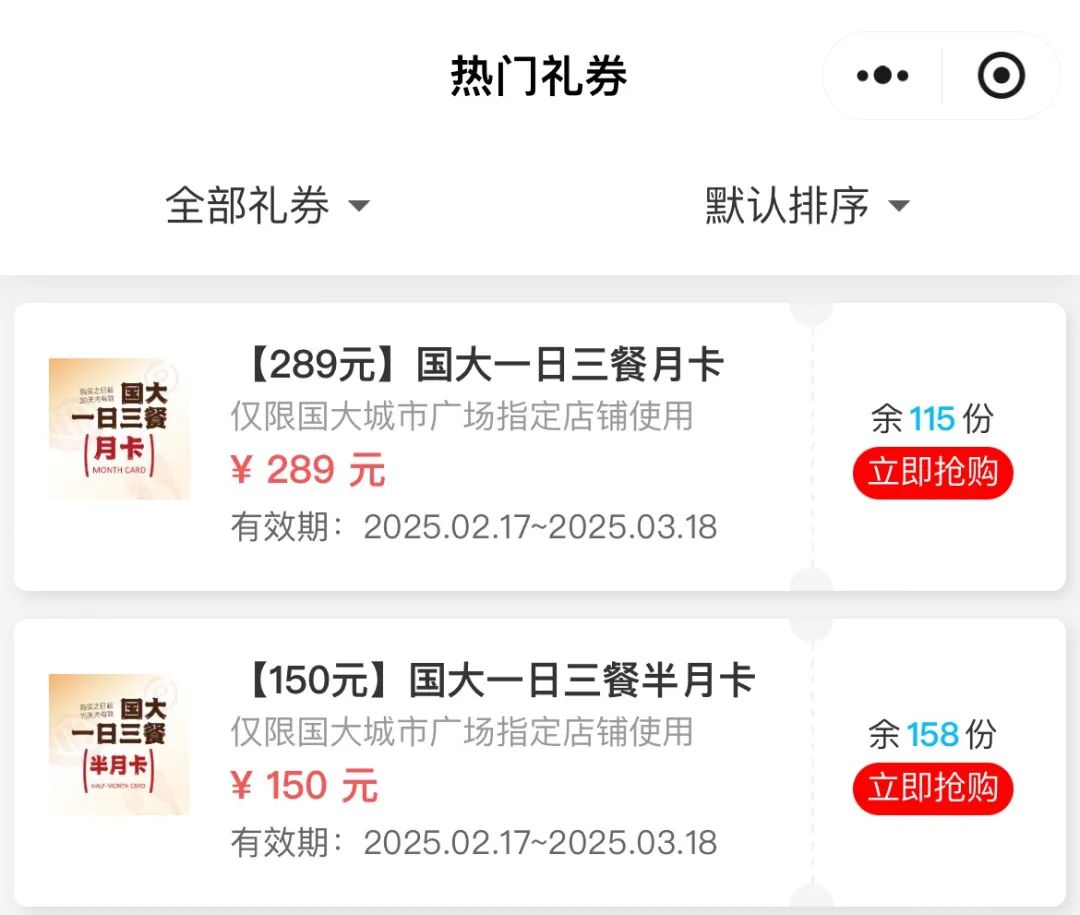Open the 默认排序 sorting dropdown

807,206
